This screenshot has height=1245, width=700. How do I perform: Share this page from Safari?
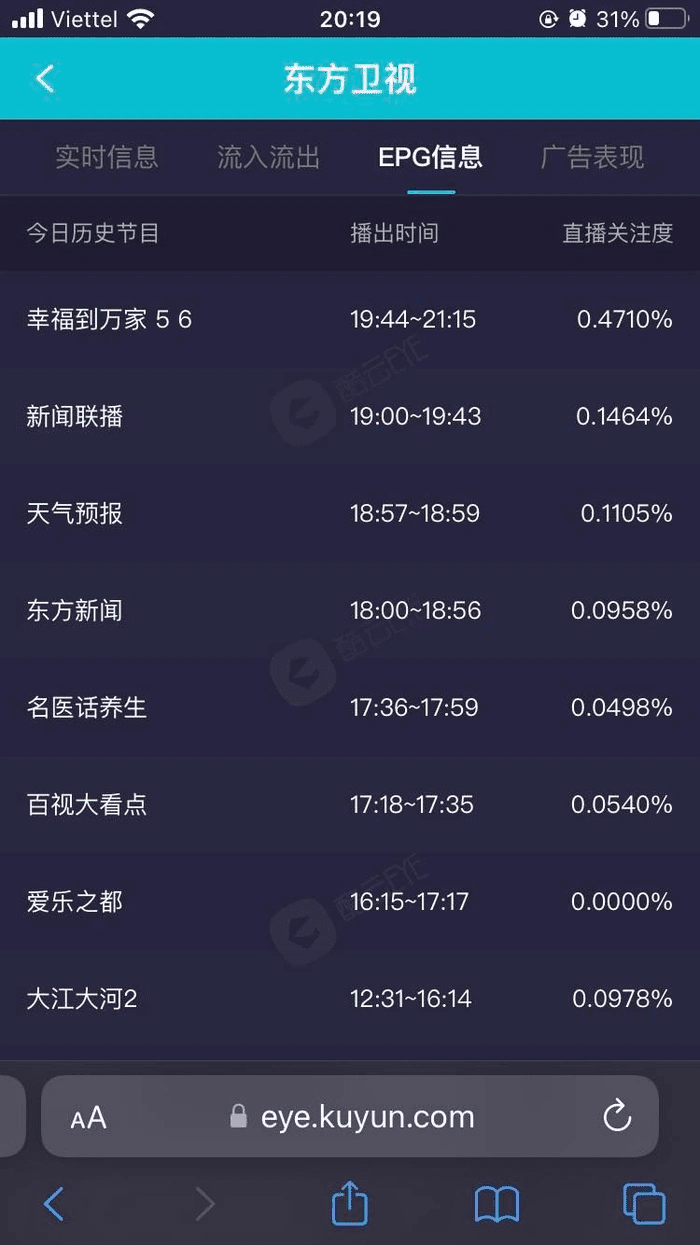[349, 1203]
